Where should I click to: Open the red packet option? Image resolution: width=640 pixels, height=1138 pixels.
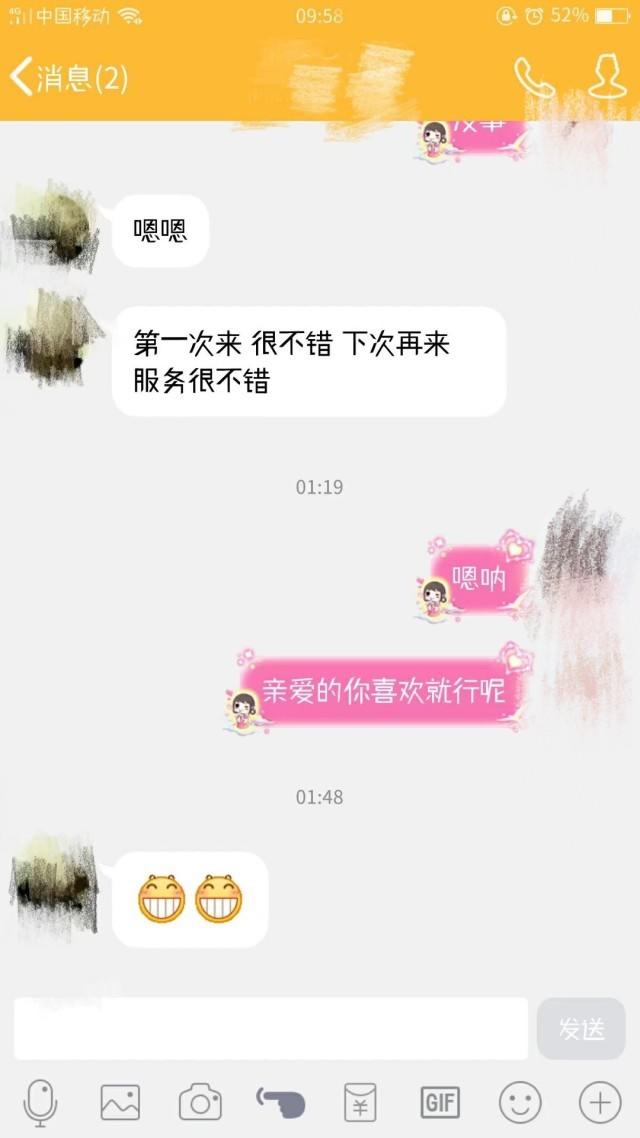(x=360, y=1102)
